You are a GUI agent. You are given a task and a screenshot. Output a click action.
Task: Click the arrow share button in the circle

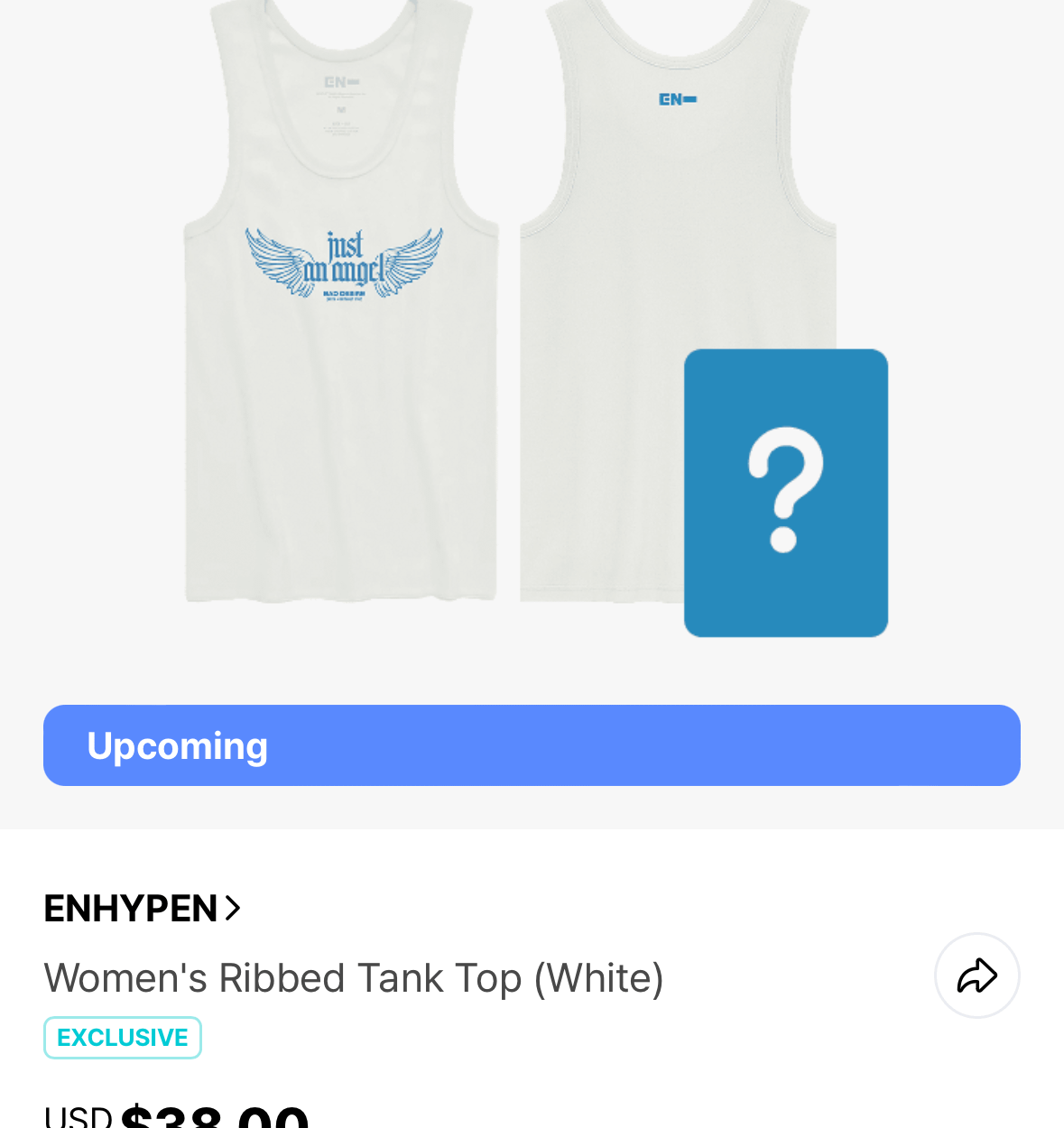(x=977, y=976)
